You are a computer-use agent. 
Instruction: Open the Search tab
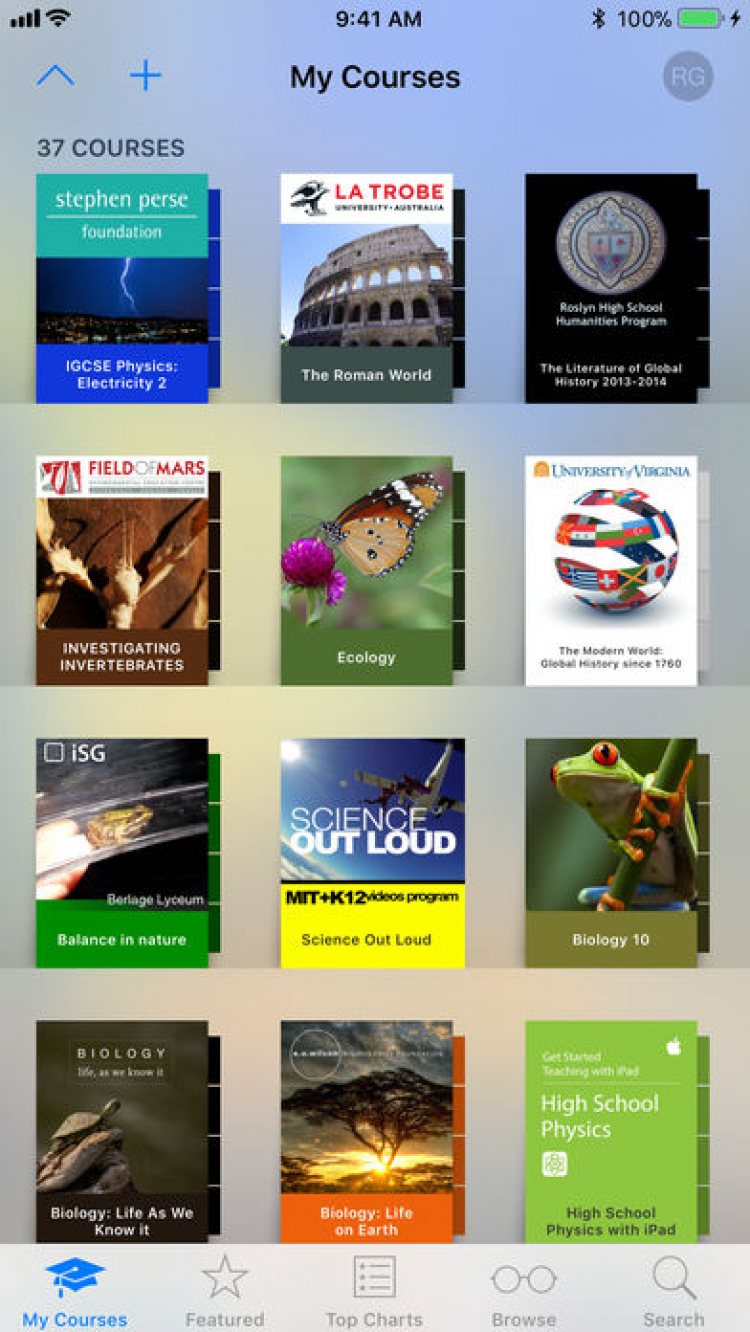pyautogui.click(x=673, y=1291)
